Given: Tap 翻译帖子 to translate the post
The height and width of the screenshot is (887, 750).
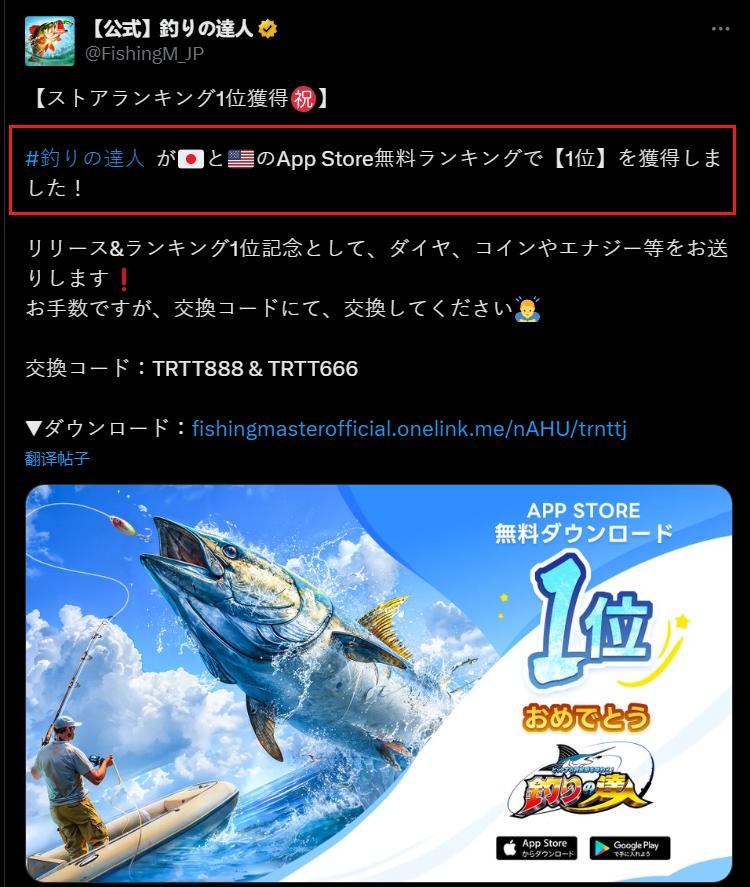Looking at the screenshot, I should 58,459.
